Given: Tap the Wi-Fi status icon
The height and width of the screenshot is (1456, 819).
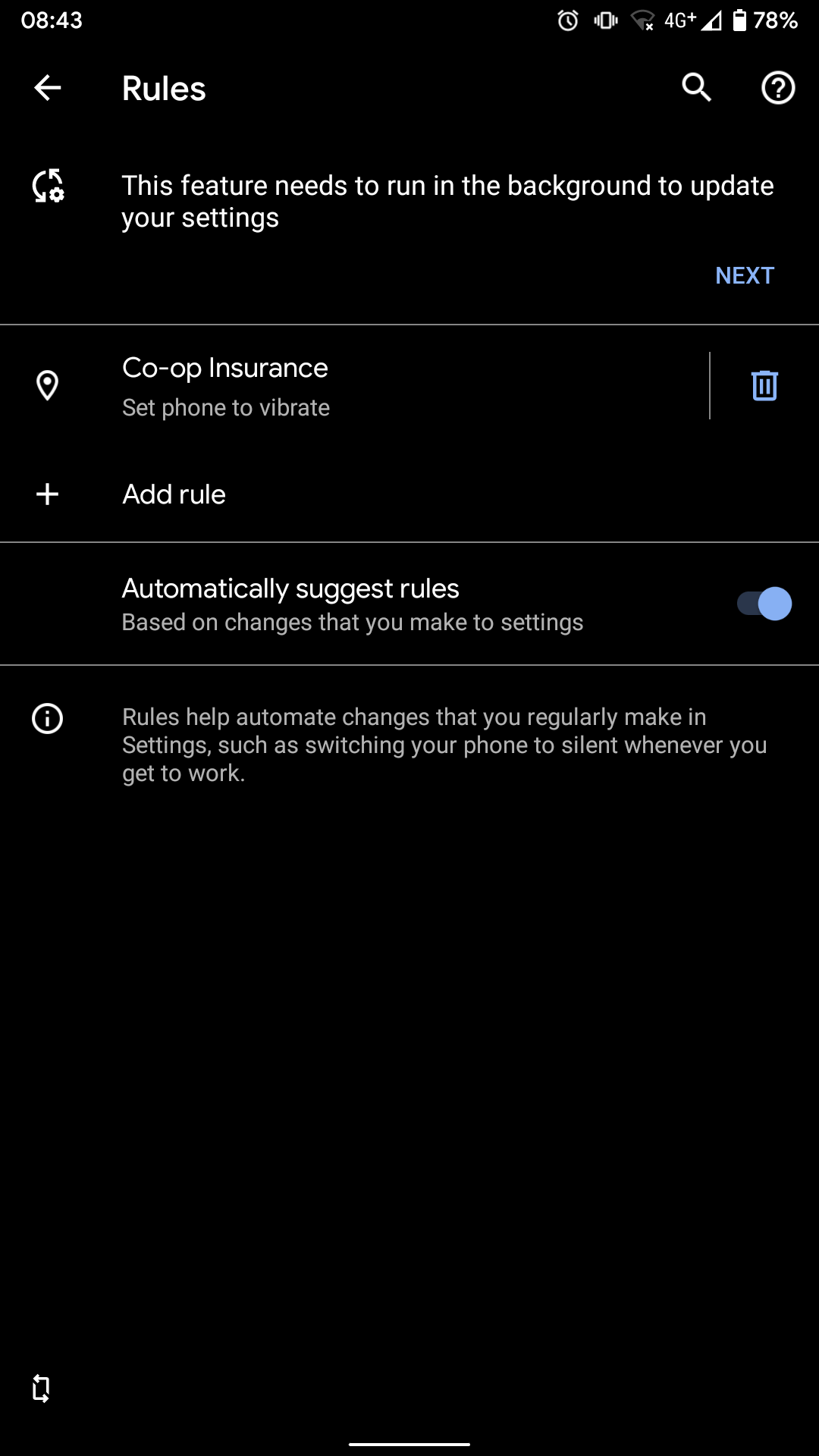Looking at the screenshot, I should pyautogui.click(x=643, y=20).
